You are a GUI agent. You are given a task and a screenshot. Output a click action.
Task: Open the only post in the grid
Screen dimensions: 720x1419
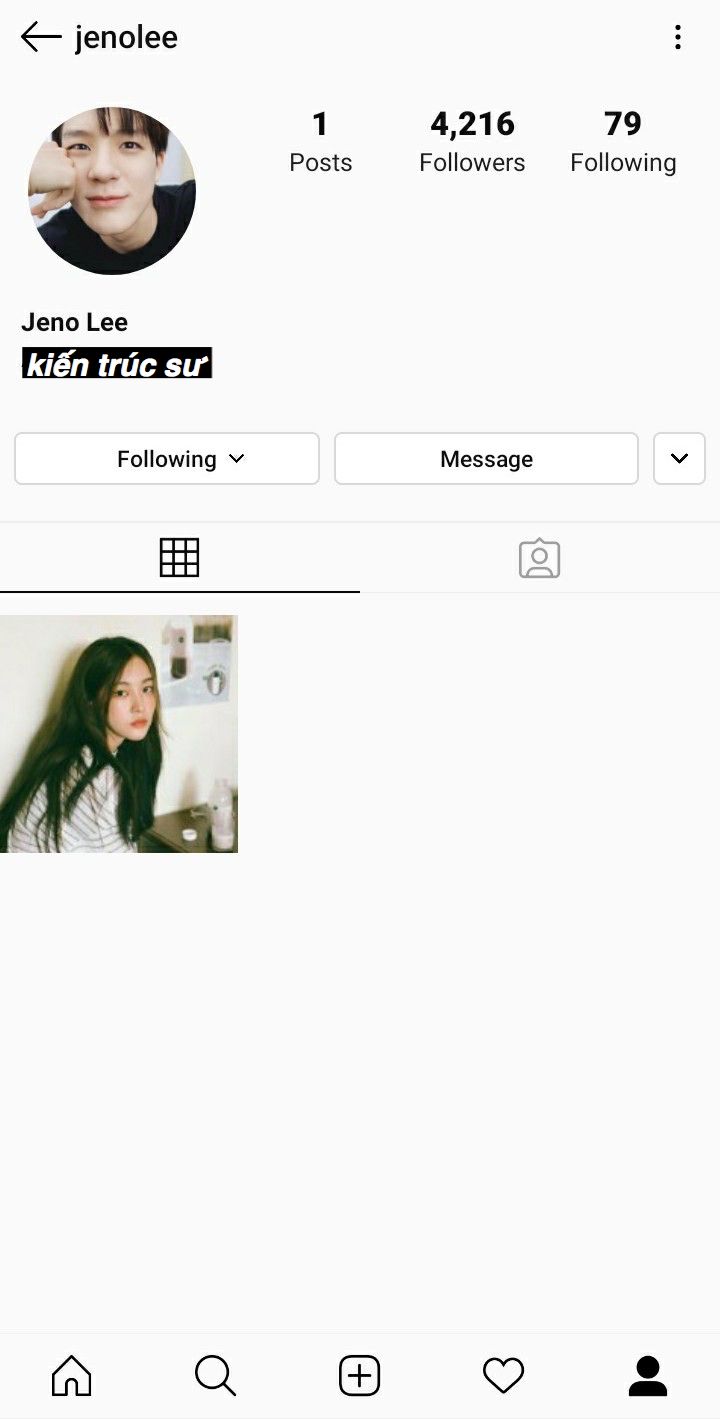119,734
